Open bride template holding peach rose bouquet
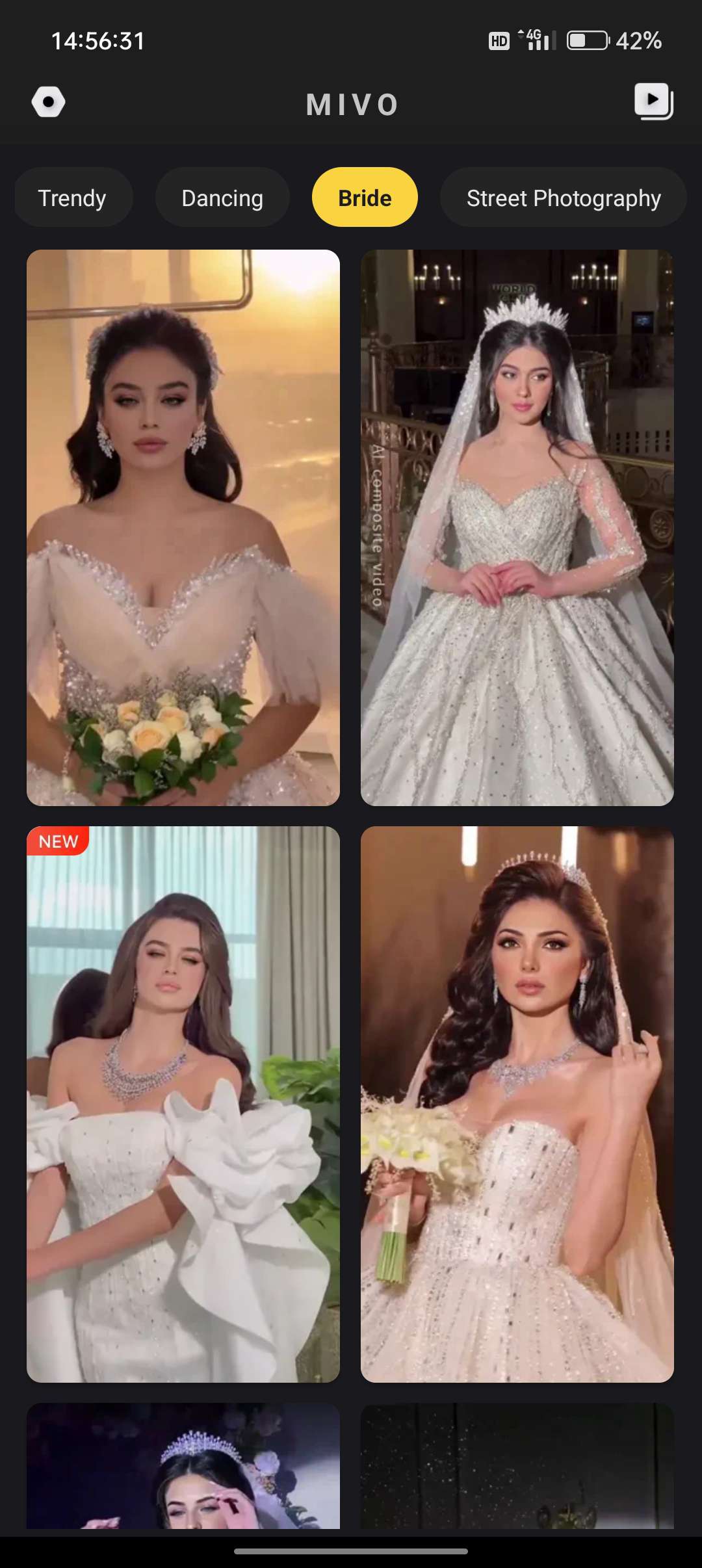 coord(183,528)
